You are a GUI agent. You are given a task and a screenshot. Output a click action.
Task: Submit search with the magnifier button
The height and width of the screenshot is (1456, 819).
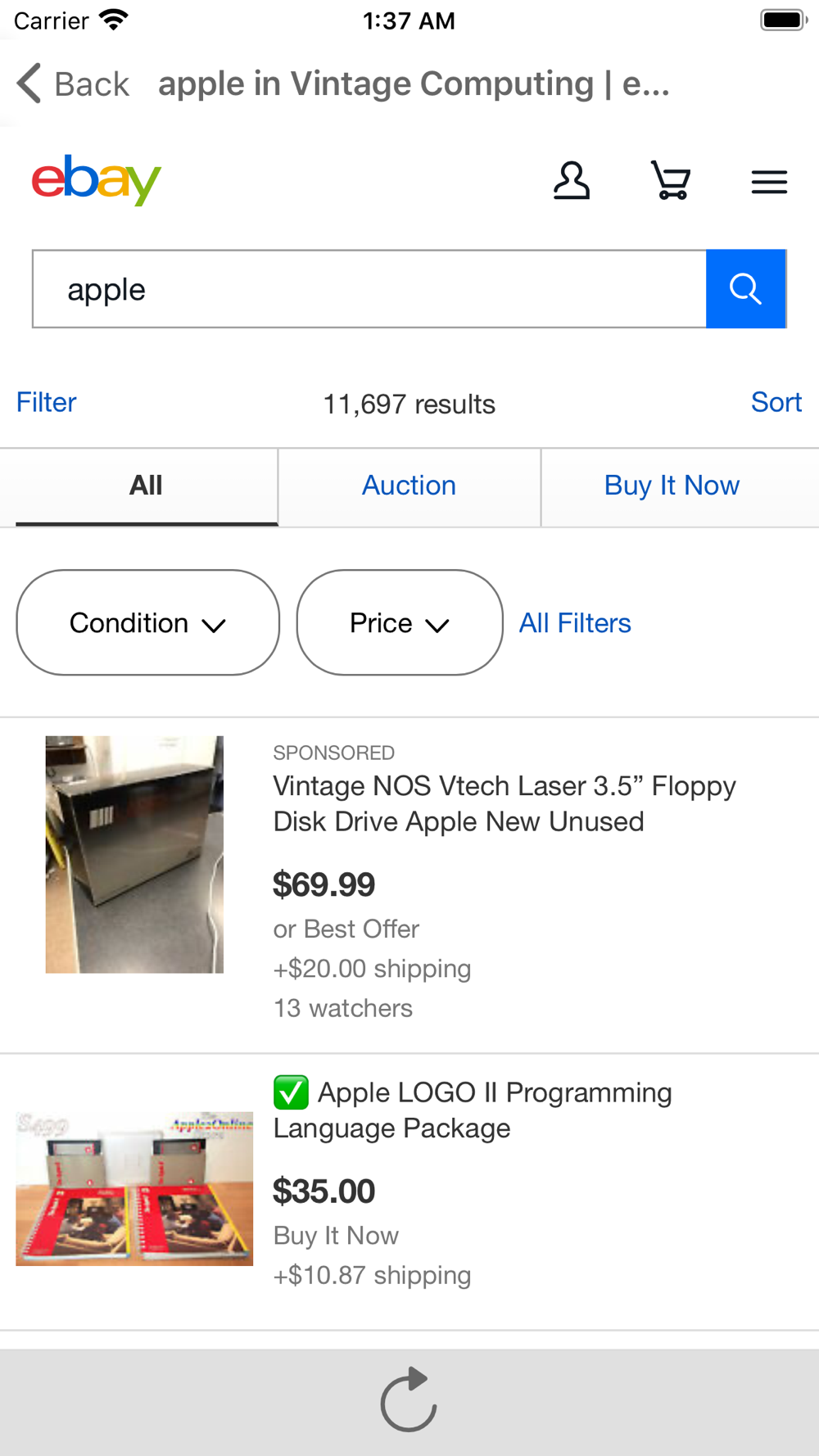[x=745, y=289]
